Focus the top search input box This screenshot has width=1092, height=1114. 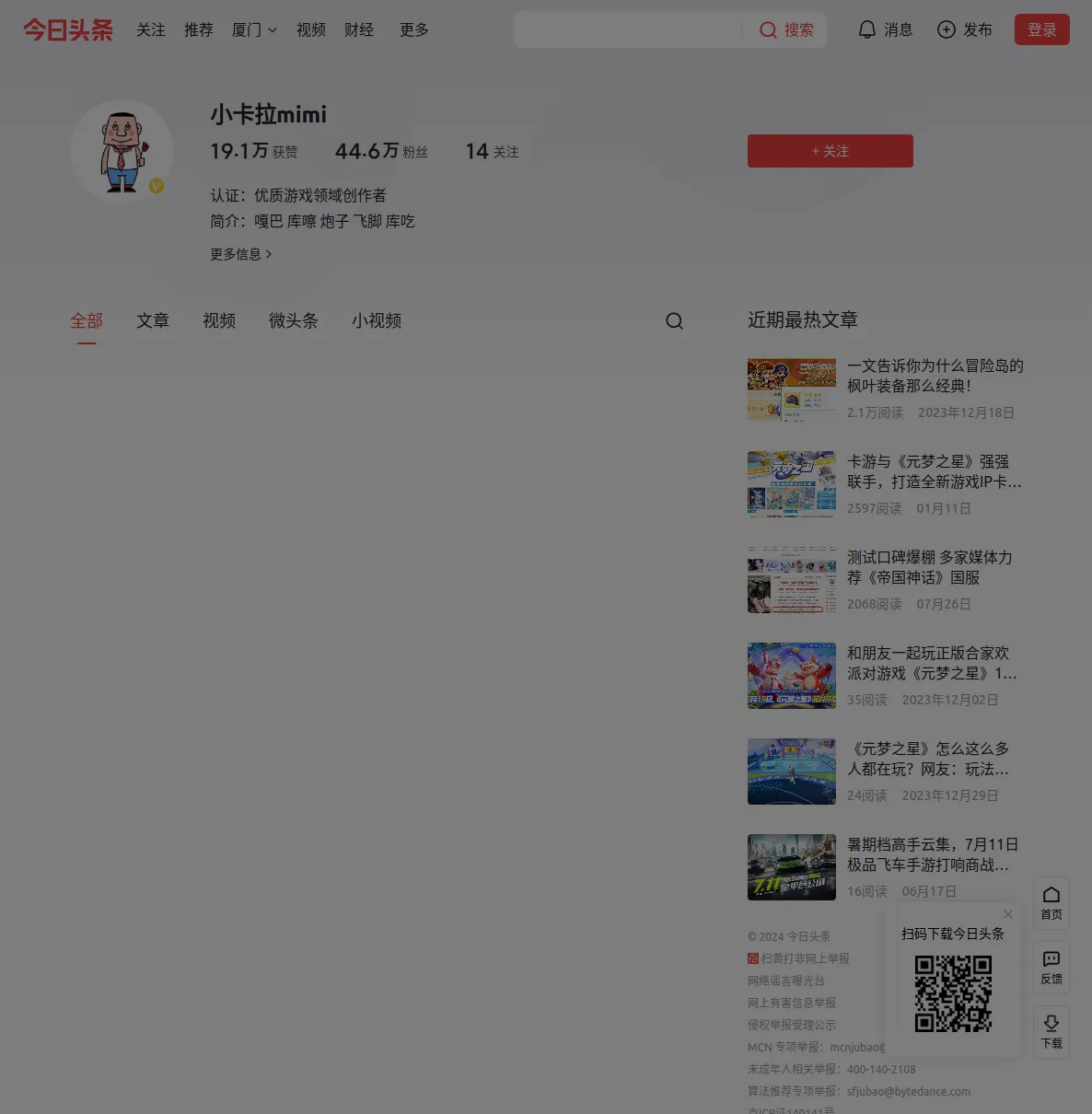point(628,29)
